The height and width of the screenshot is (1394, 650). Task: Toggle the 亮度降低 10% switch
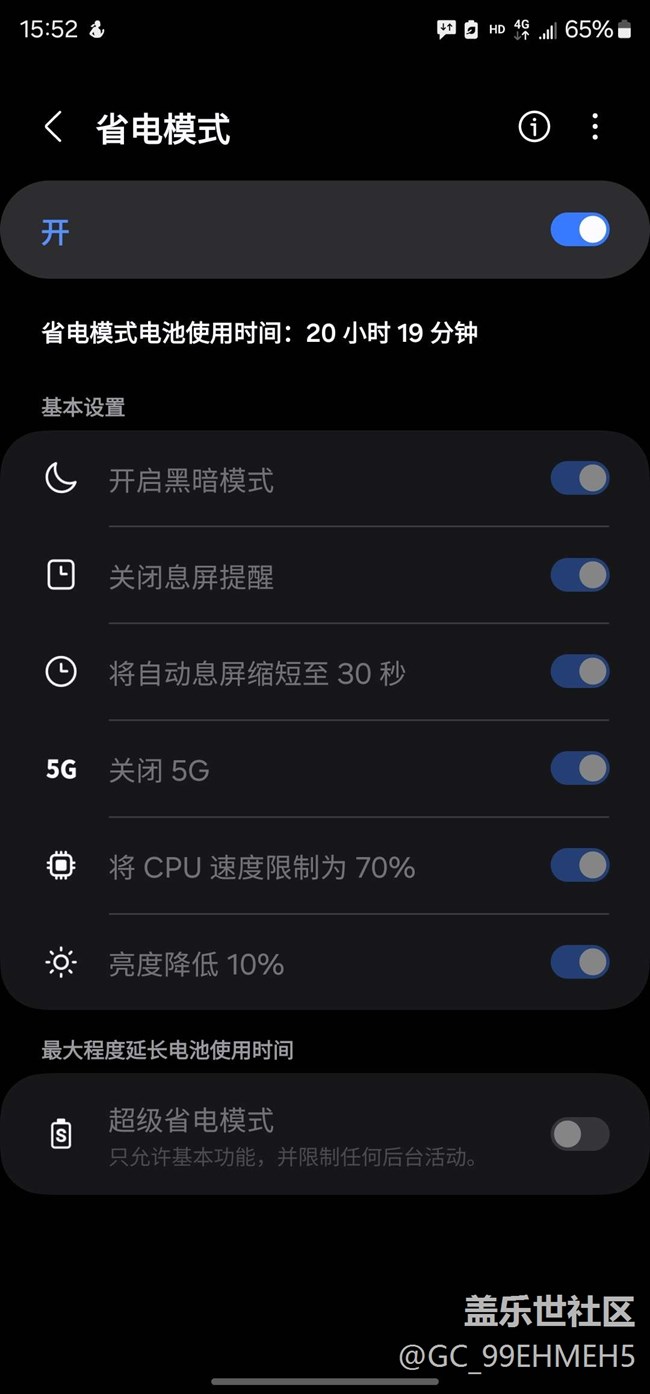click(x=580, y=962)
